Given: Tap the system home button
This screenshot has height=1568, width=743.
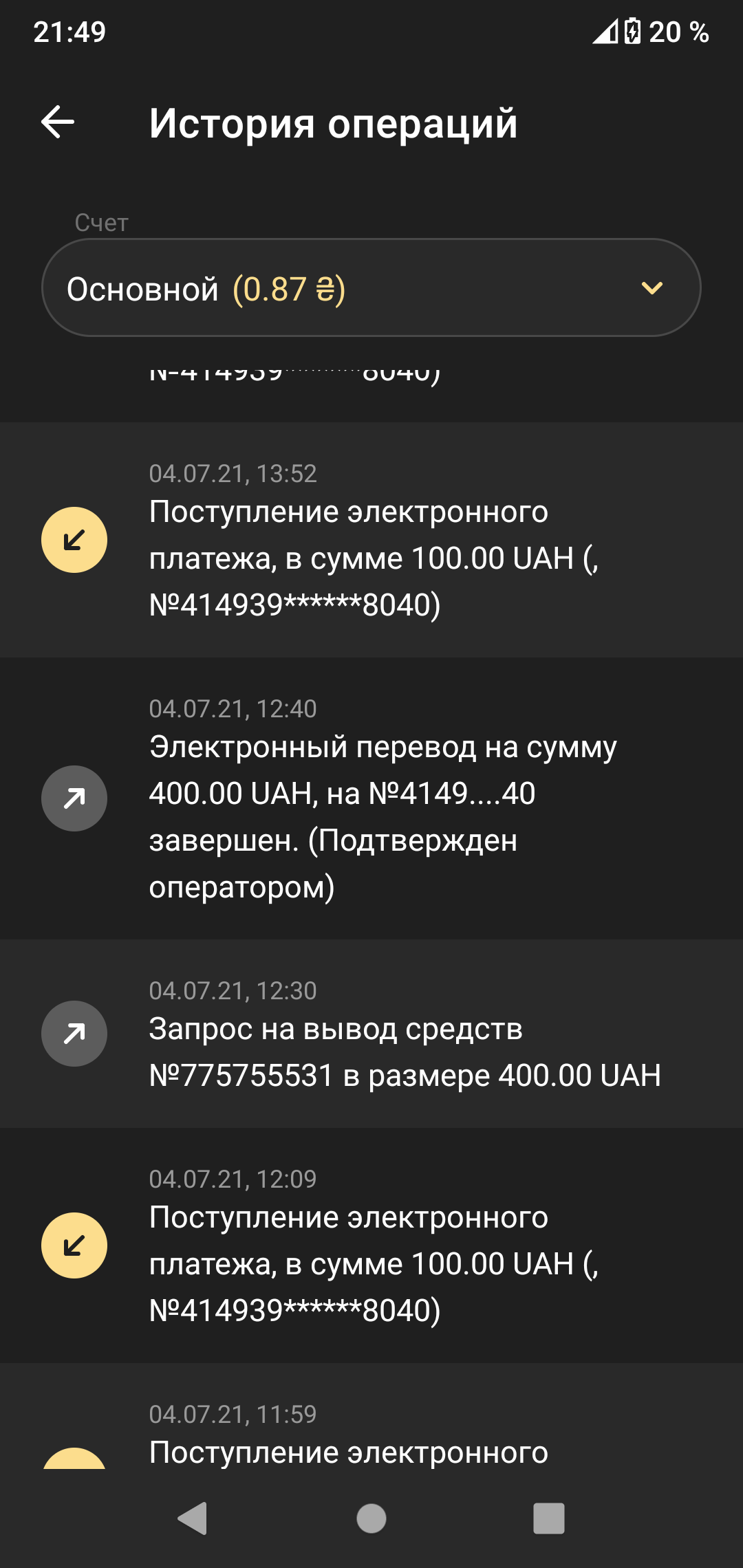Looking at the screenshot, I should point(371,1518).
